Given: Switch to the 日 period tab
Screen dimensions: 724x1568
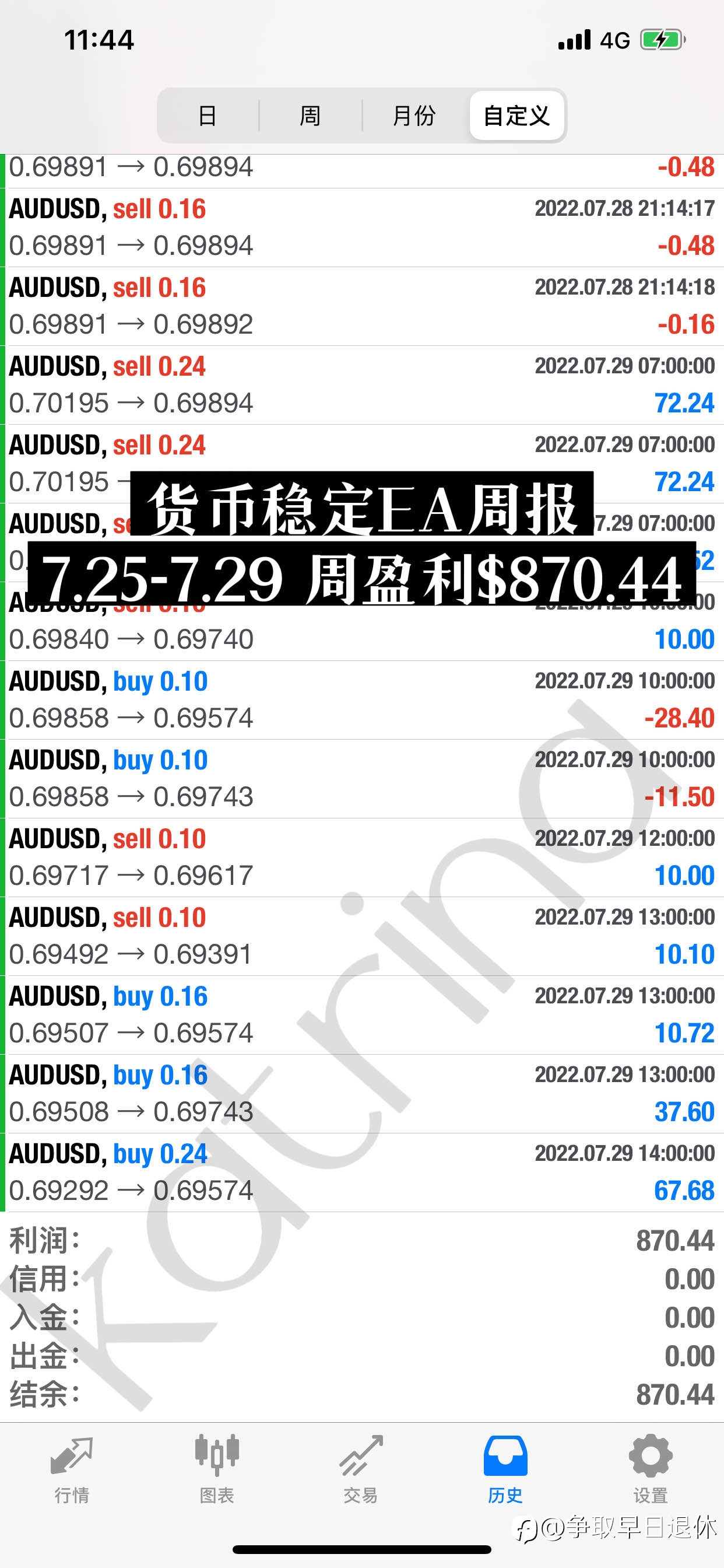Looking at the screenshot, I should [208, 116].
